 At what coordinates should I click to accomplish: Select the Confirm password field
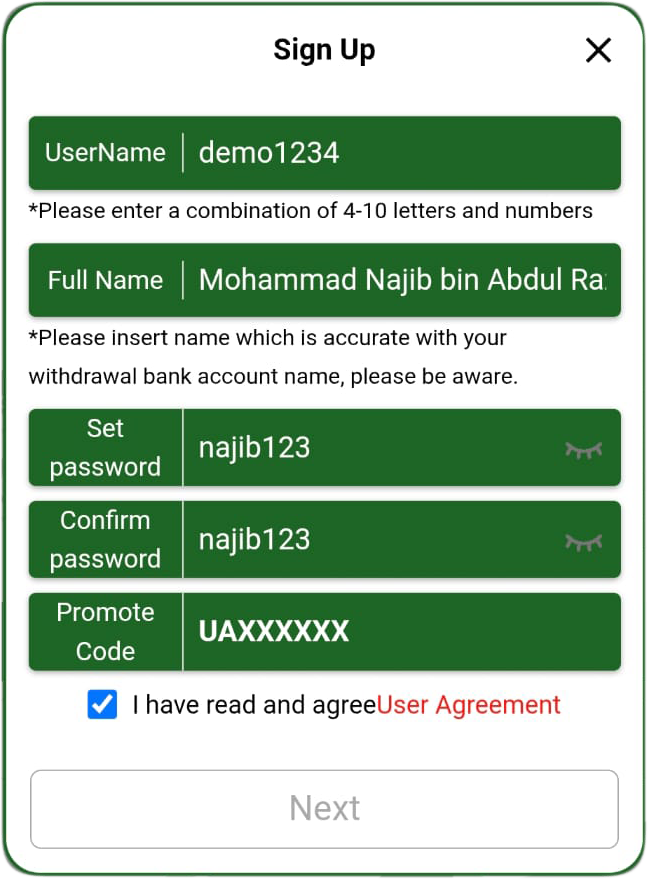(x=370, y=540)
